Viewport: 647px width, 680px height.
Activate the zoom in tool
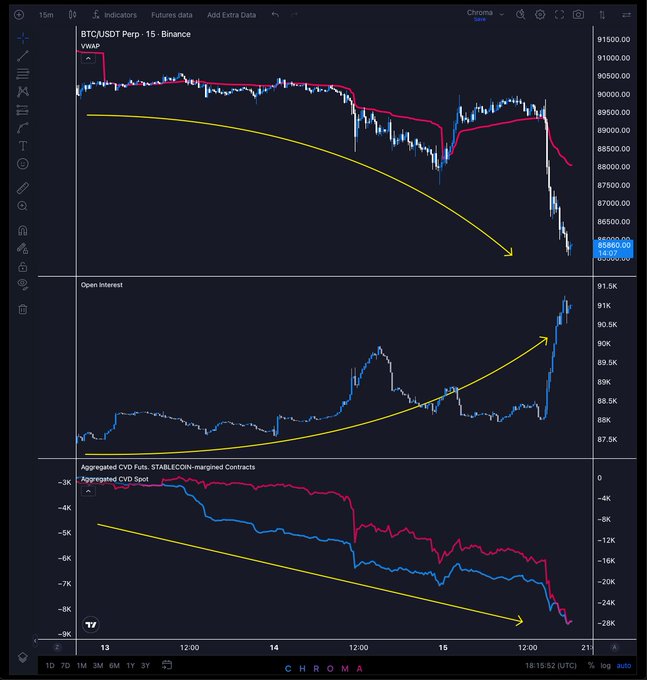coord(22,206)
